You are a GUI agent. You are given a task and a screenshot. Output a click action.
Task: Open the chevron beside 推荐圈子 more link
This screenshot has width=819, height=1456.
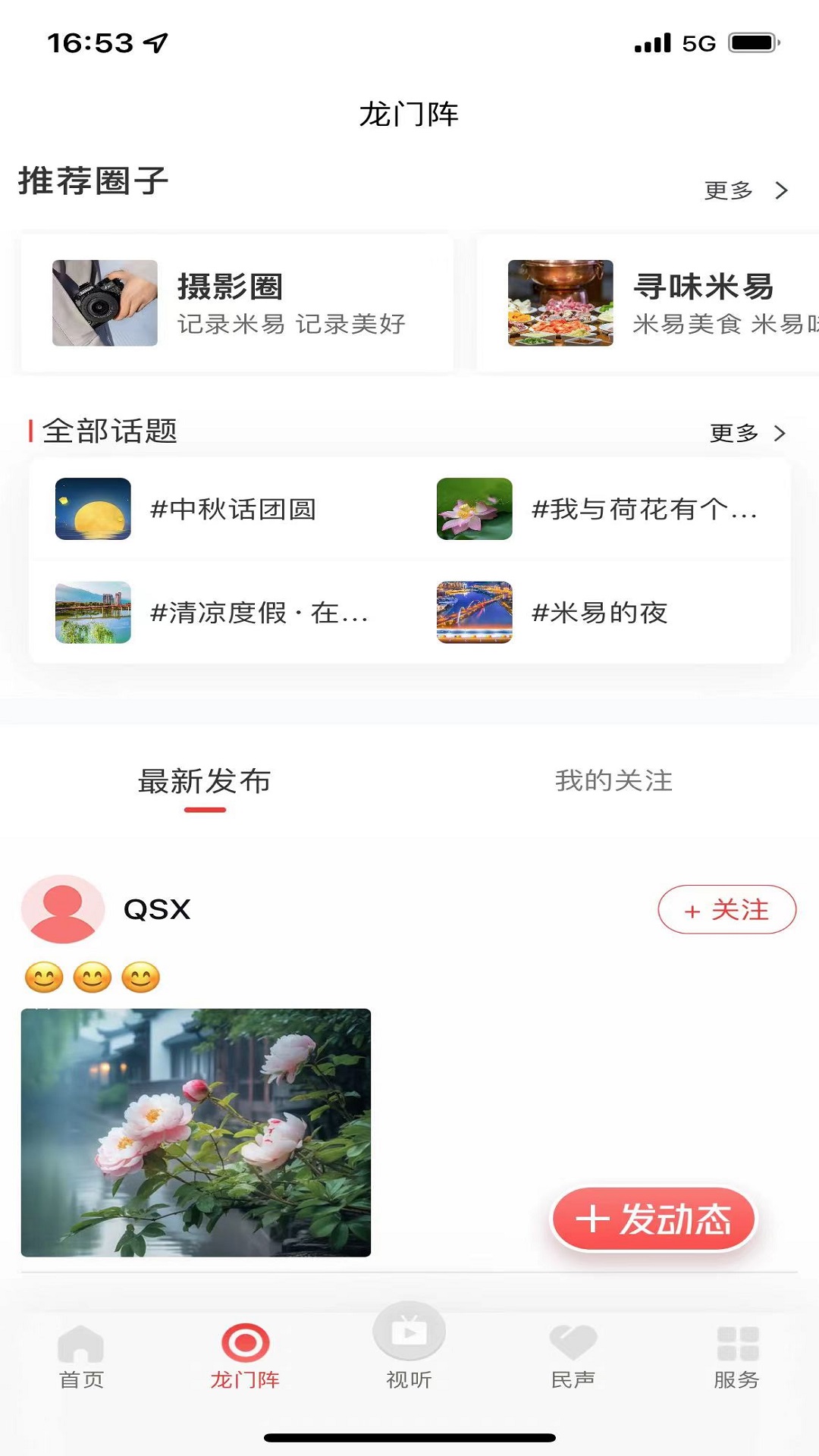tap(782, 192)
